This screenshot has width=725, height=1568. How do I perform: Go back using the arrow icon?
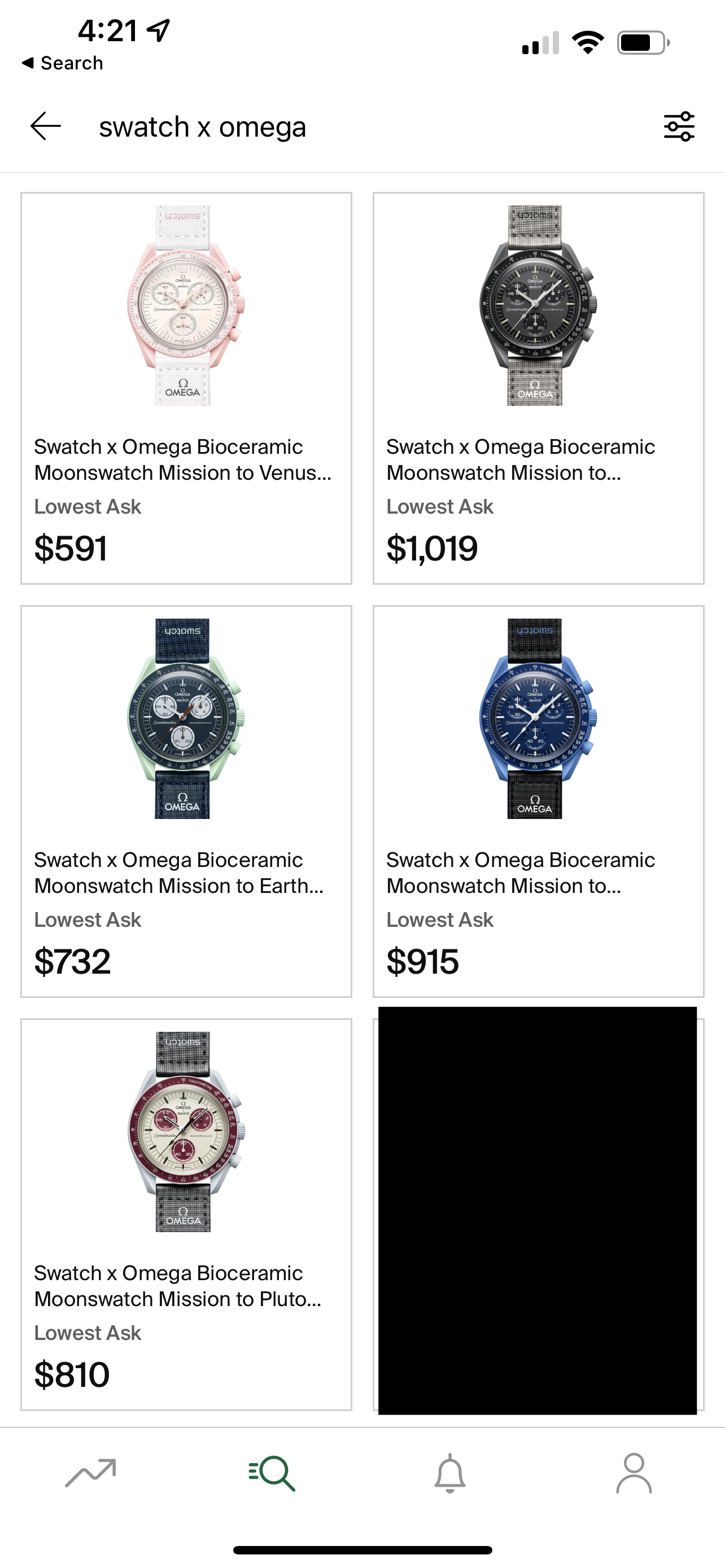[46, 126]
